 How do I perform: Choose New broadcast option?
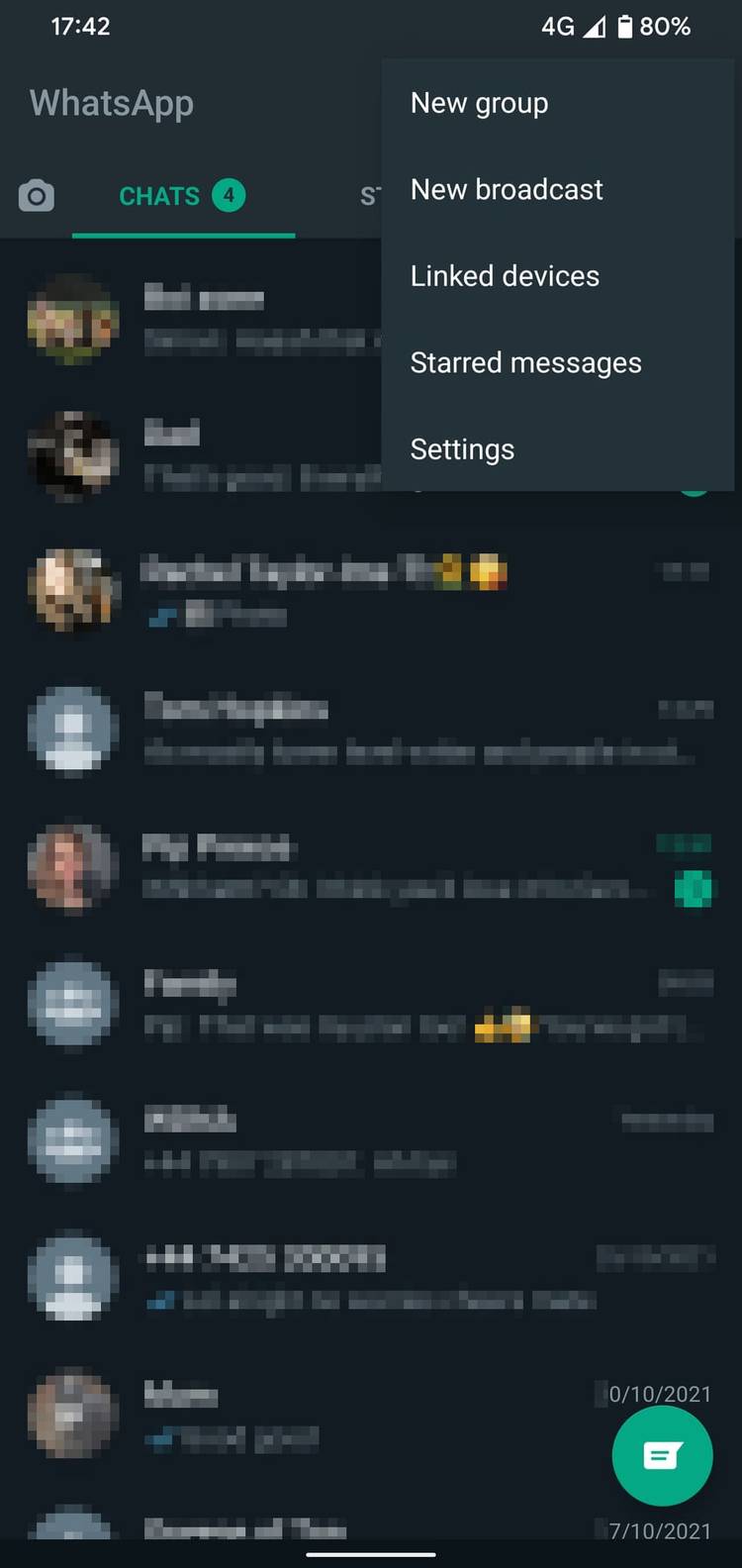click(507, 189)
